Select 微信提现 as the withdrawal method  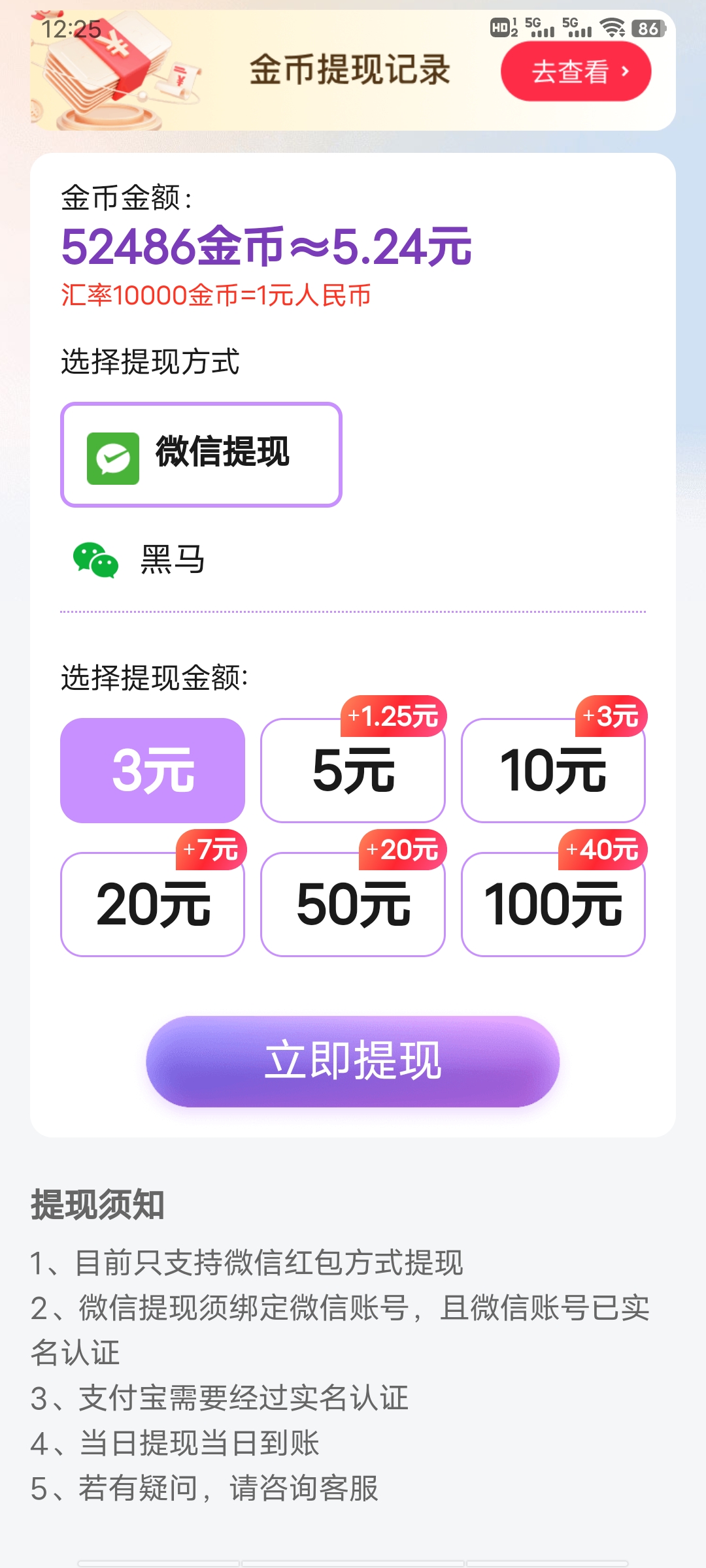[x=201, y=455]
